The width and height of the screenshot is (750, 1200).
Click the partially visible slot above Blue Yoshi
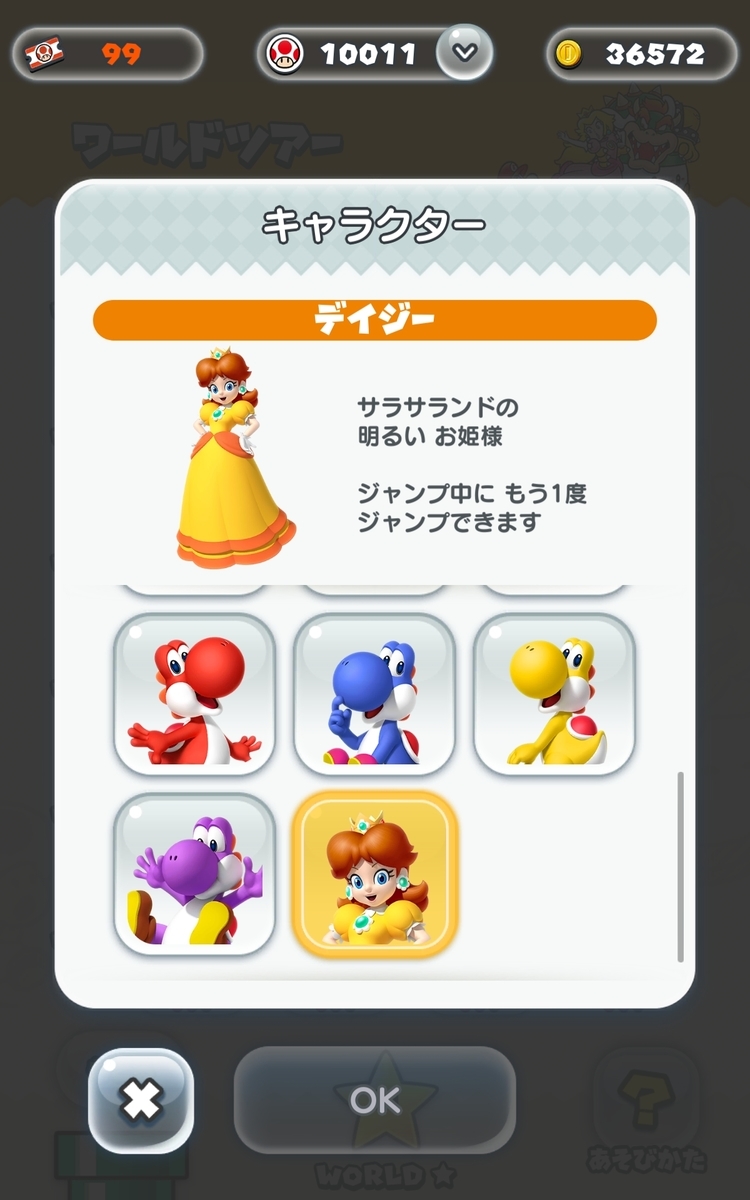373,585
